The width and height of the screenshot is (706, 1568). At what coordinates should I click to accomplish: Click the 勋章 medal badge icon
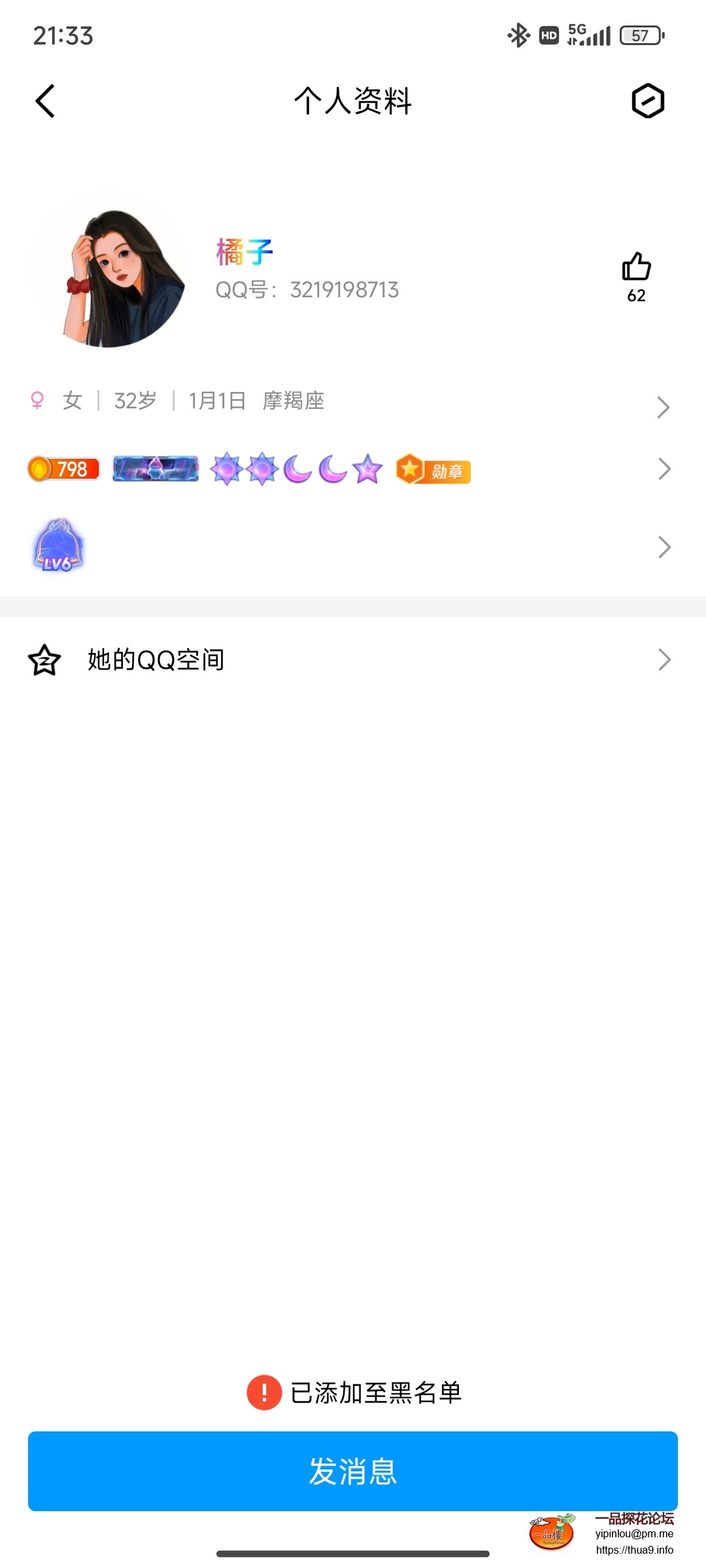(432, 470)
